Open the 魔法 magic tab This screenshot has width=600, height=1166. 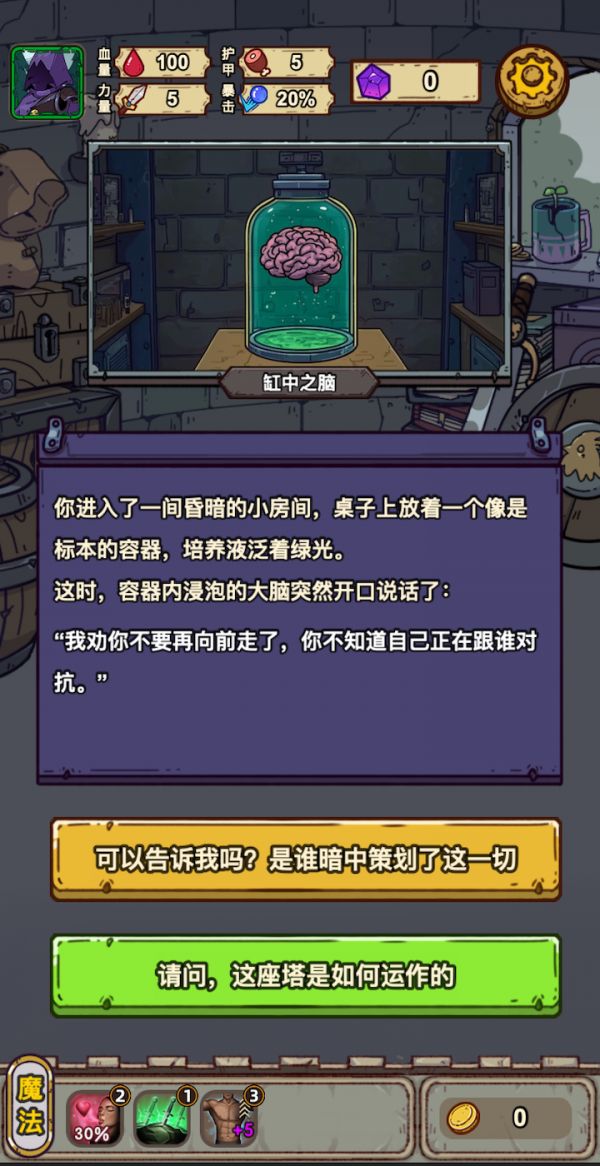tap(31, 1109)
